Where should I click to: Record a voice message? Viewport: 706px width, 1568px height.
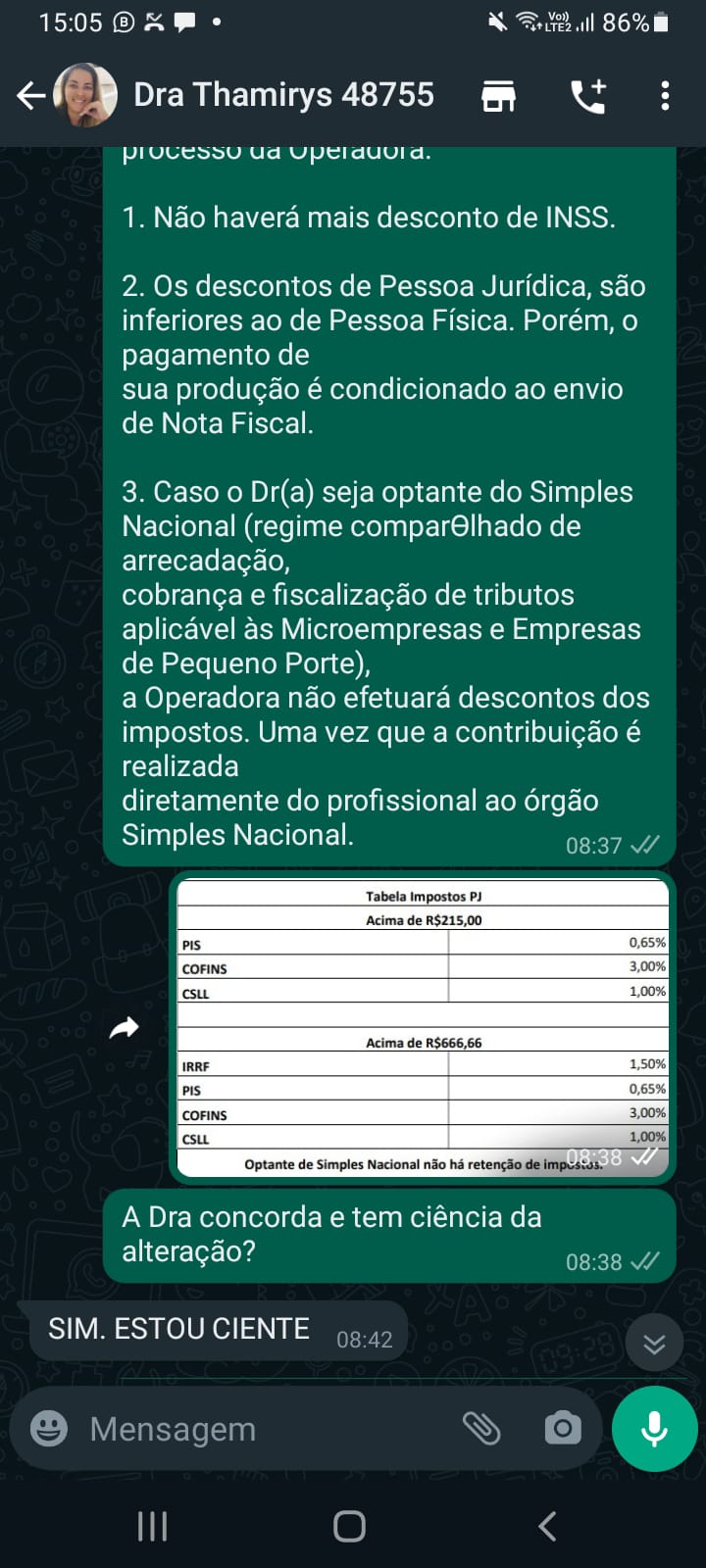click(654, 1429)
